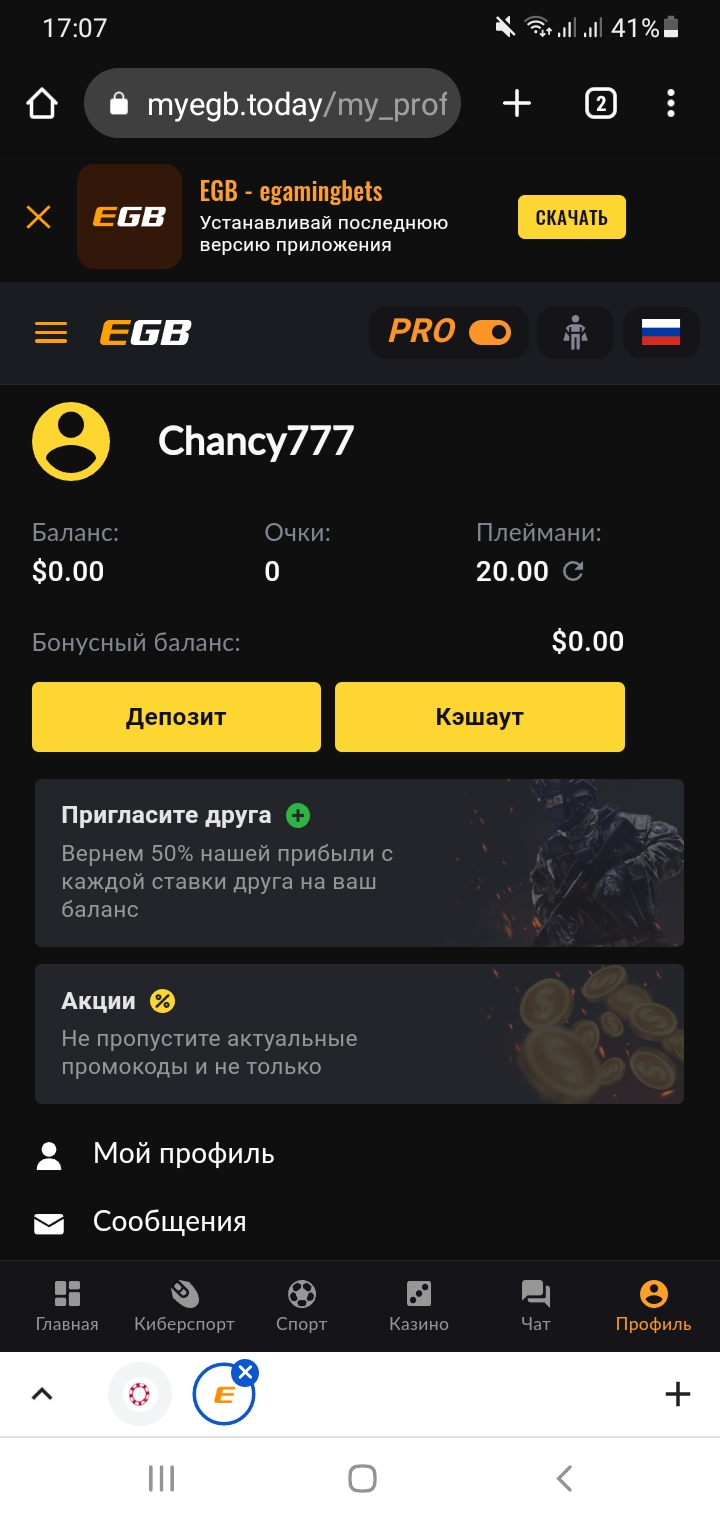Viewport: 720px width, 1520px height.
Task: Open the Депозит page
Action: click(176, 717)
